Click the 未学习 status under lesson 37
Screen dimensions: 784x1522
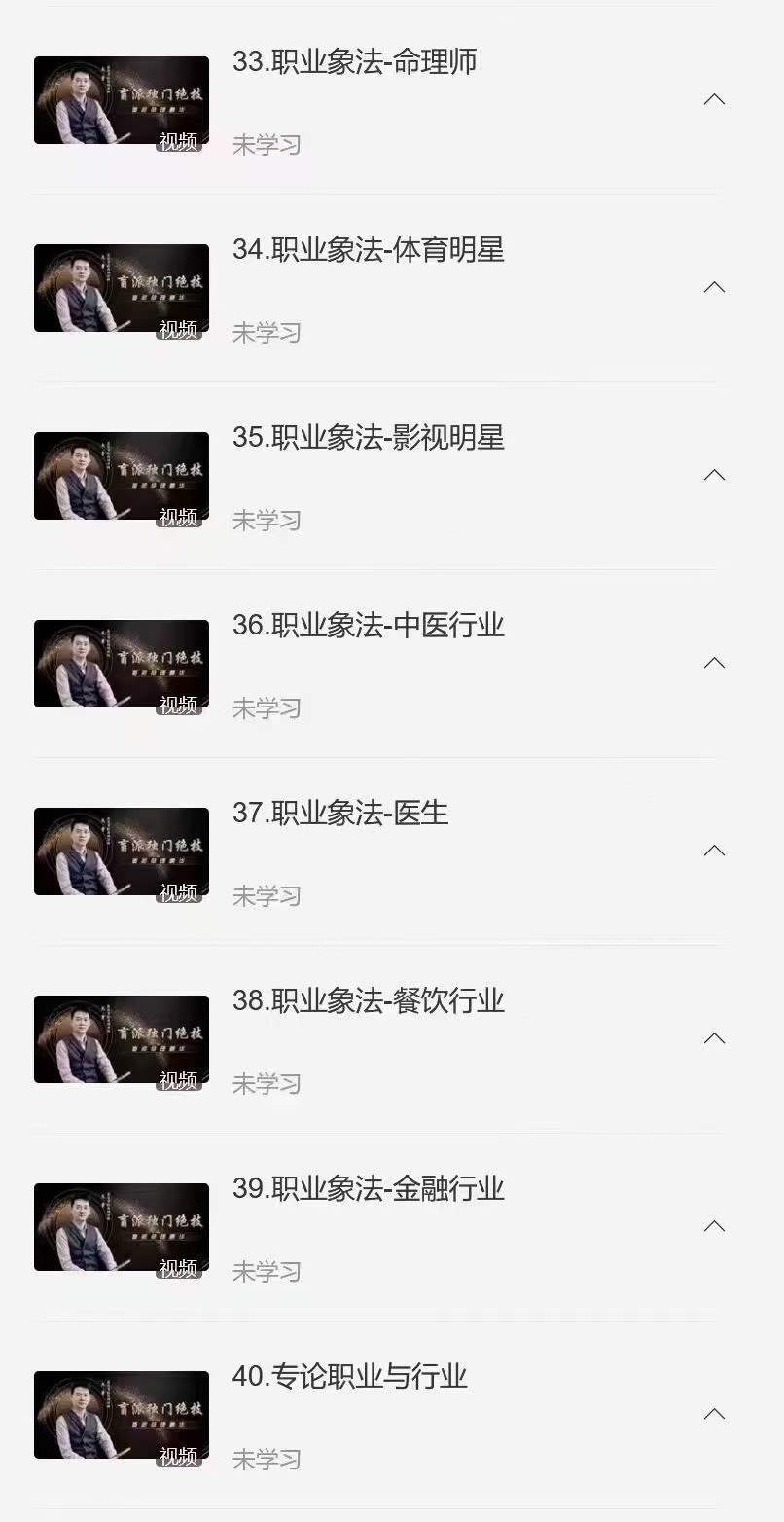267,895
